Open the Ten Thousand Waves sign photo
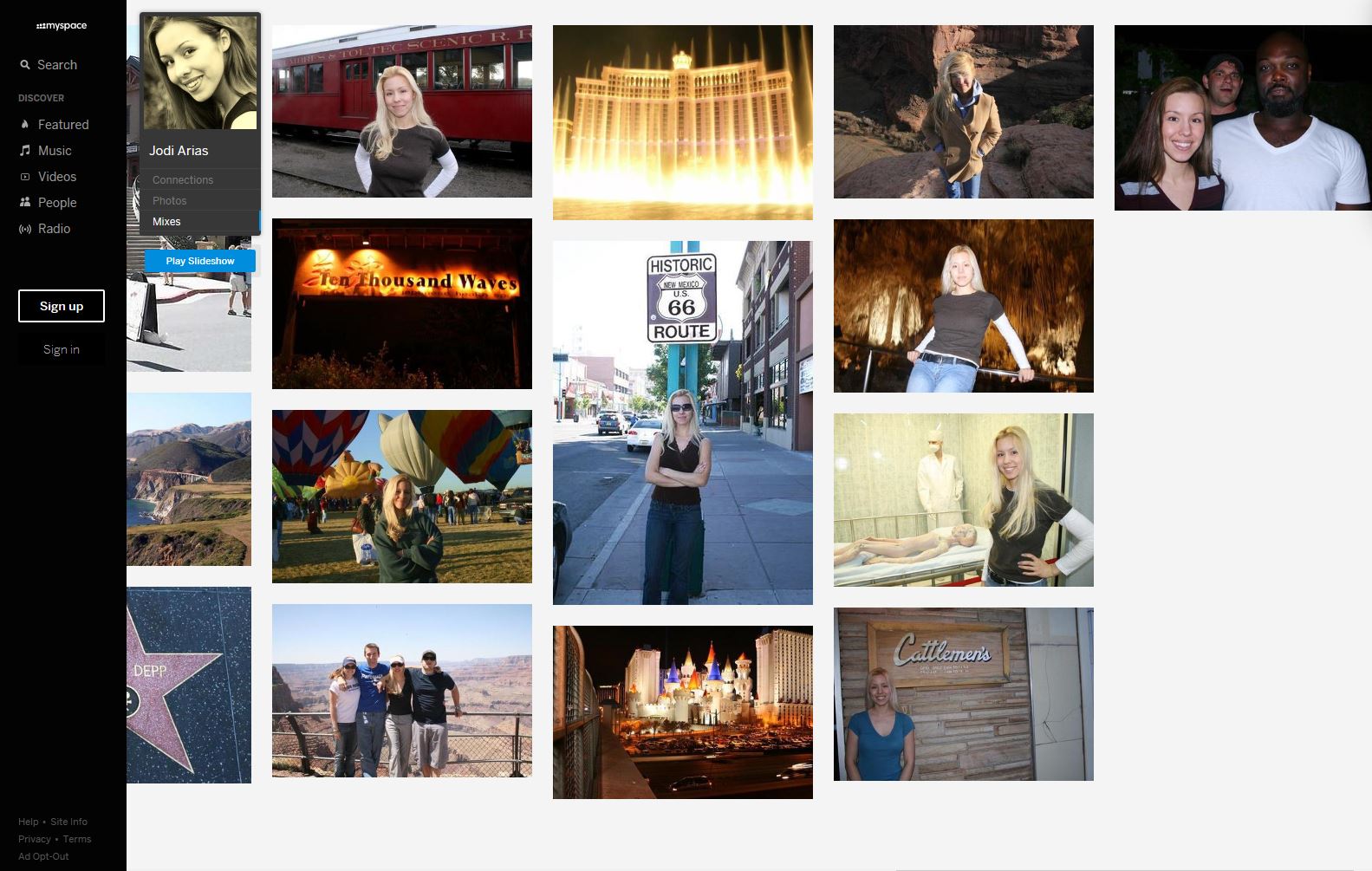The width and height of the screenshot is (1372, 871). (402, 303)
